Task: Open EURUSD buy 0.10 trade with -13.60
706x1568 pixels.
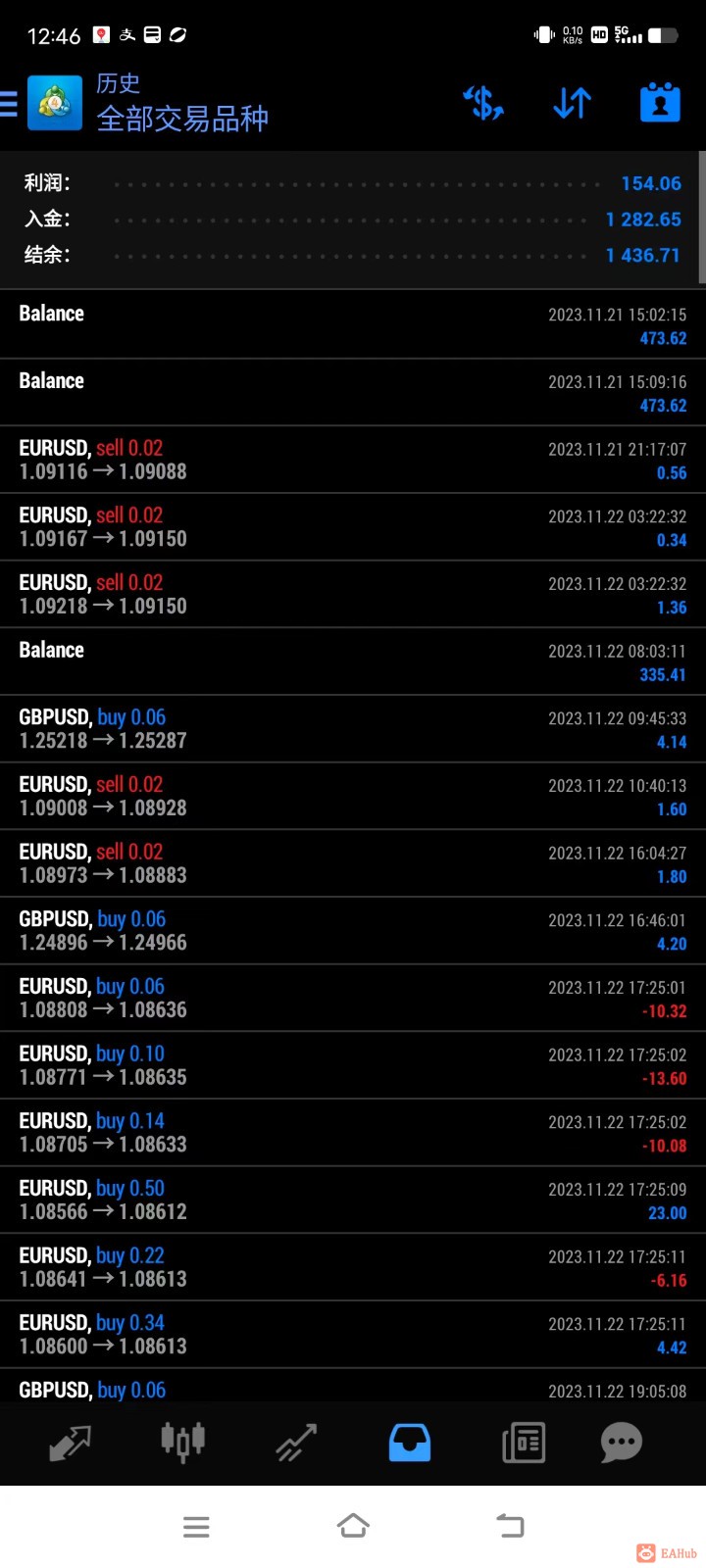Action: (x=353, y=1065)
